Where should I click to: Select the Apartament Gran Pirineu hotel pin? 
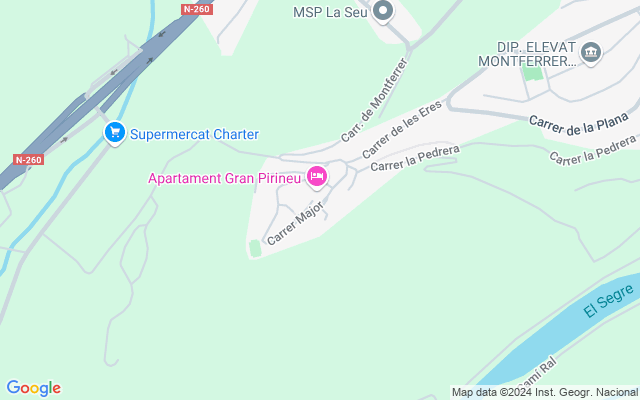pyautogui.click(x=317, y=177)
